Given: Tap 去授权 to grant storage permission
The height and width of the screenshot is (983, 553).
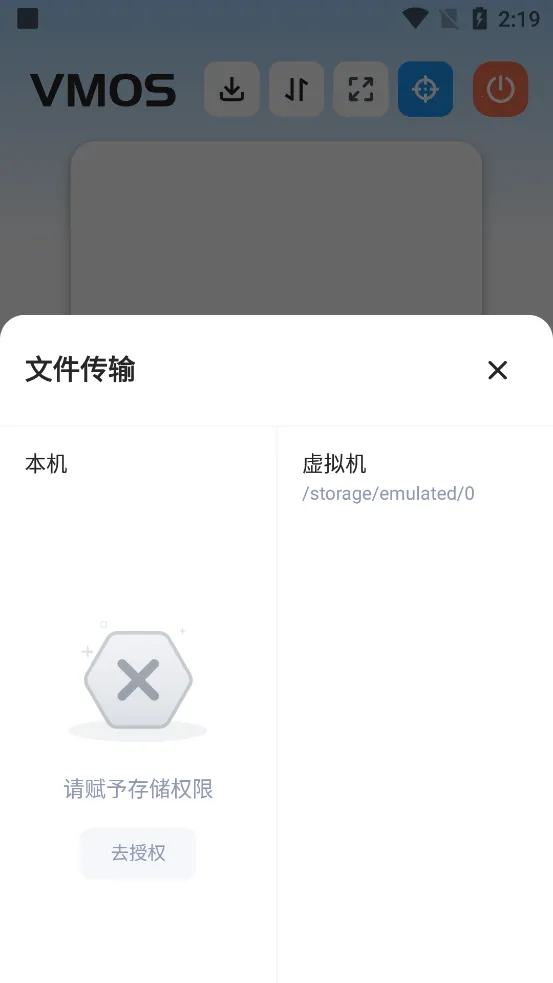Looking at the screenshot, I should click(138, 853).
